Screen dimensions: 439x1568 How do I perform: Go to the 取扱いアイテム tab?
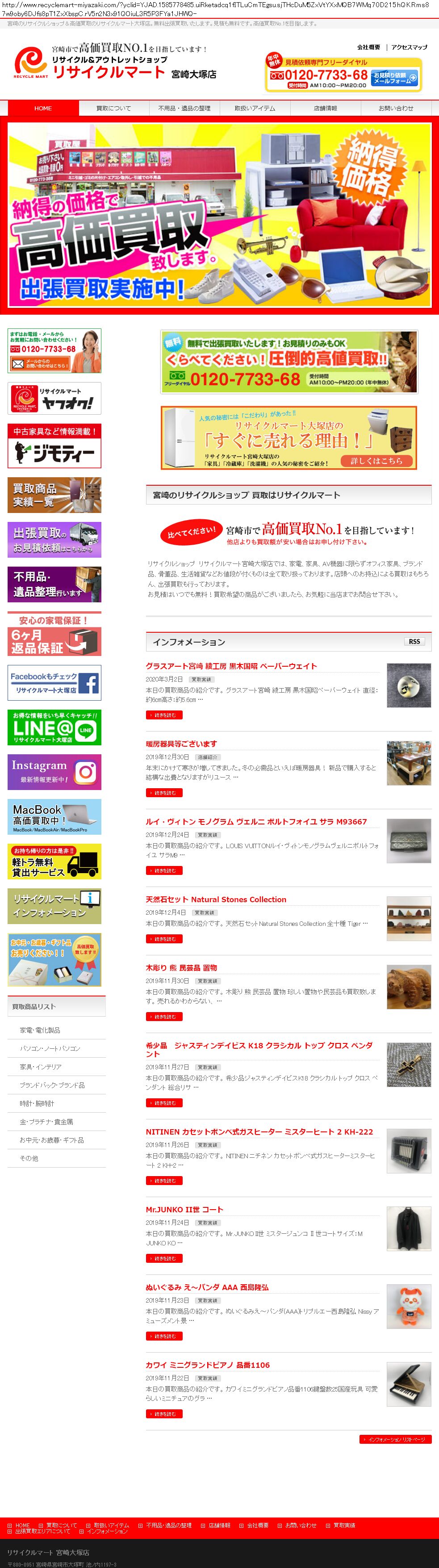point(255,108)
